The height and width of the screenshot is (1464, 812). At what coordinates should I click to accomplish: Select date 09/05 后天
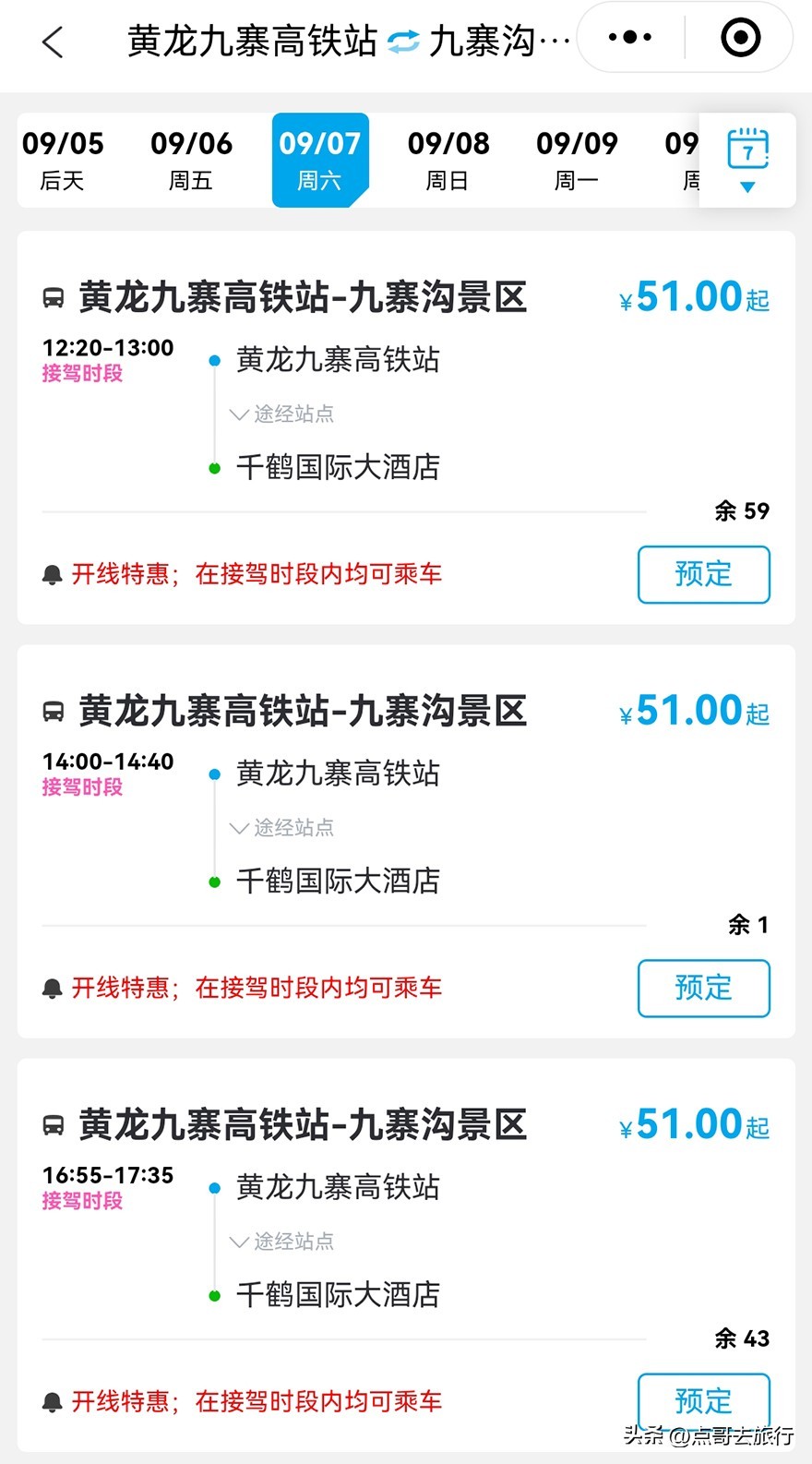(x=63, y=160)
